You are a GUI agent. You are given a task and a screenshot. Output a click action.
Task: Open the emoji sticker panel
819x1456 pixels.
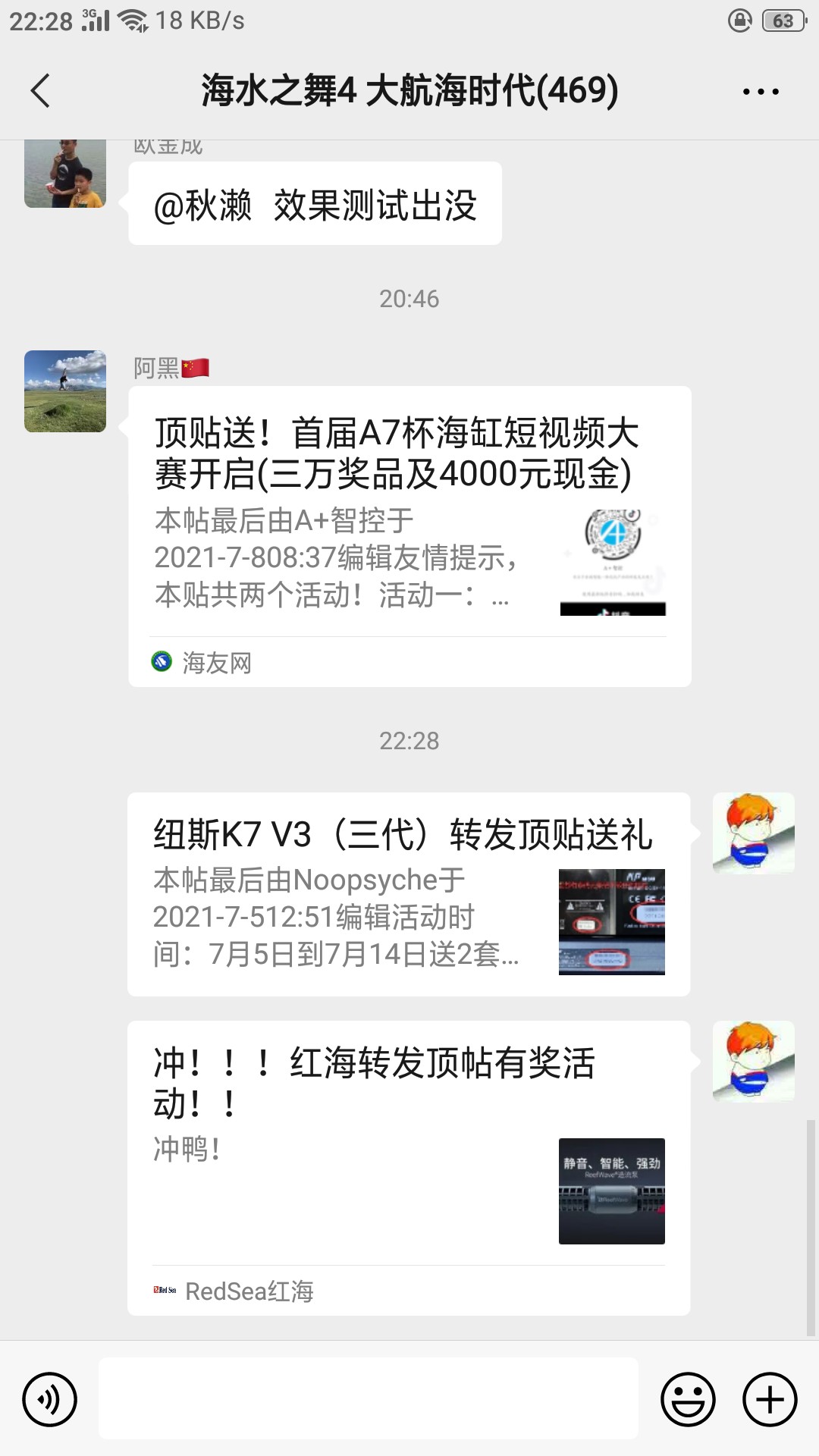tap(688, 1400)
